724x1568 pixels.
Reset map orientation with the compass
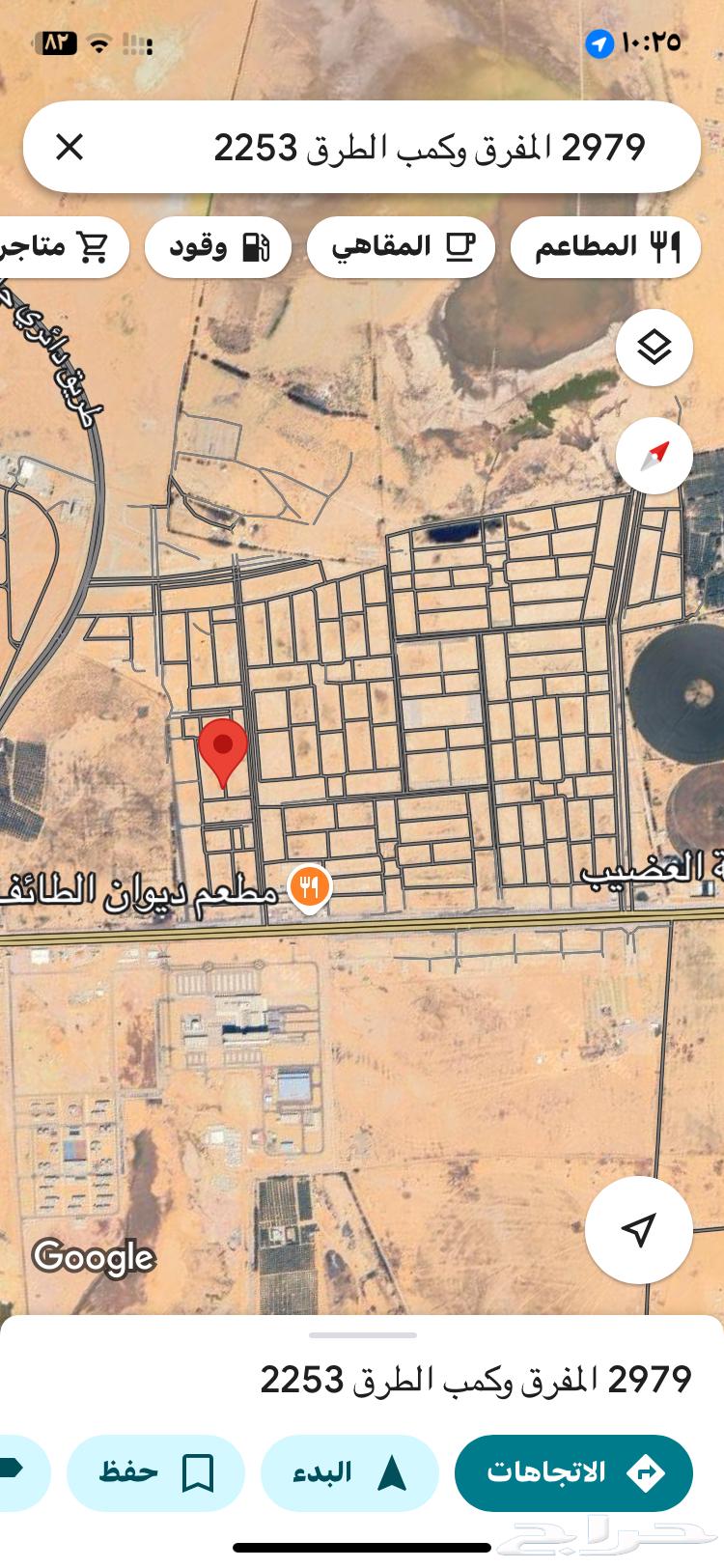point(654,455)
